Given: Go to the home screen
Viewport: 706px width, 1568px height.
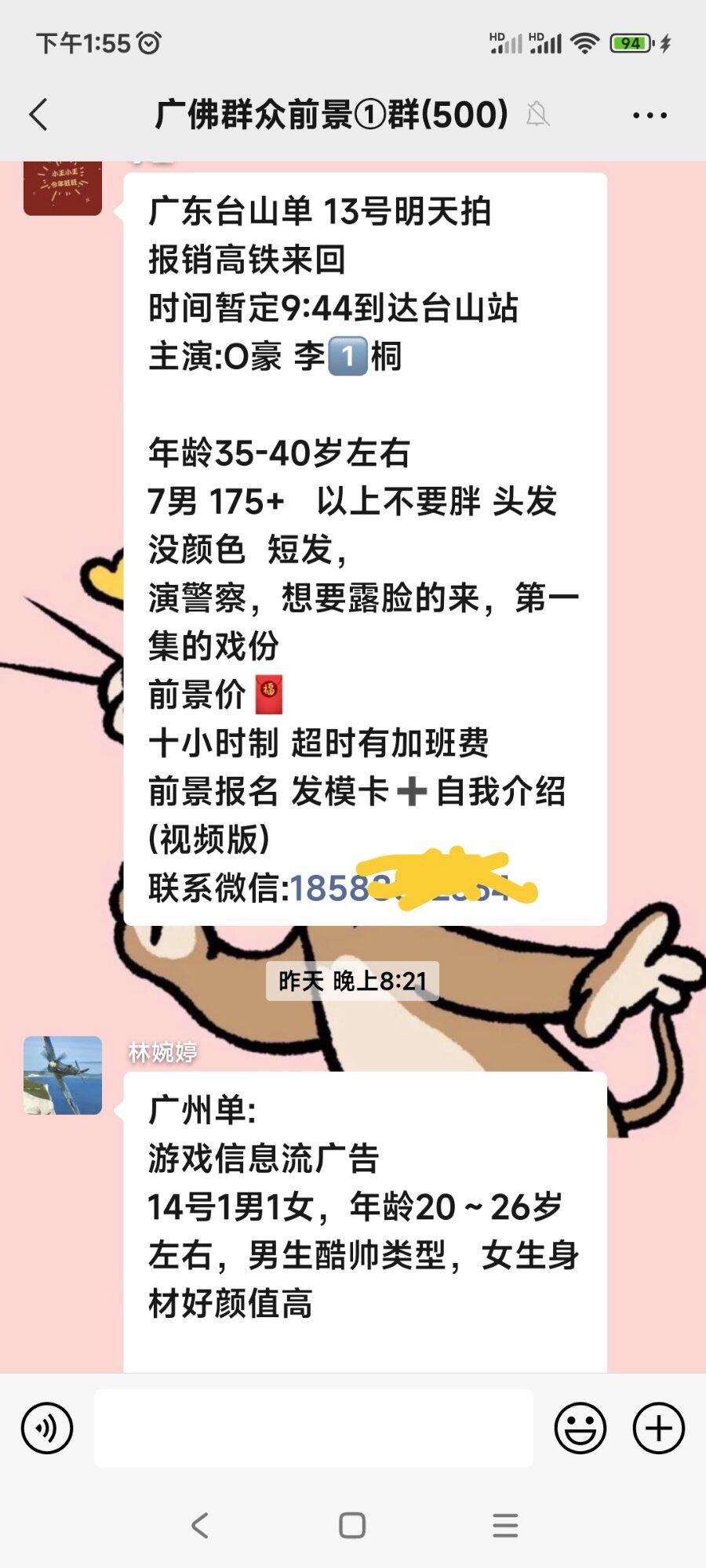Looking at the screenshot, I should (352, 1525).
